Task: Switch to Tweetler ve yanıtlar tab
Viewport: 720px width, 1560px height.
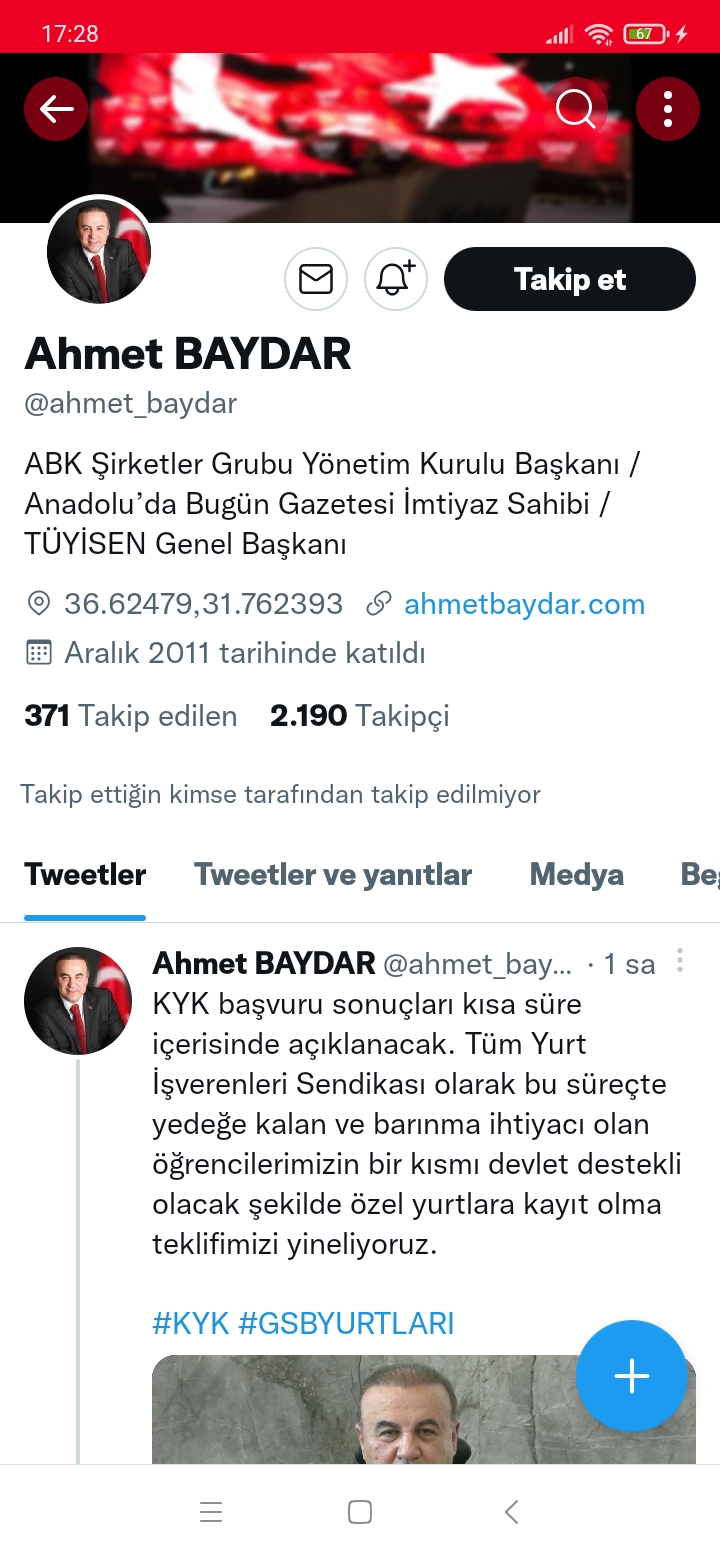Action: (x=333, y=875)
